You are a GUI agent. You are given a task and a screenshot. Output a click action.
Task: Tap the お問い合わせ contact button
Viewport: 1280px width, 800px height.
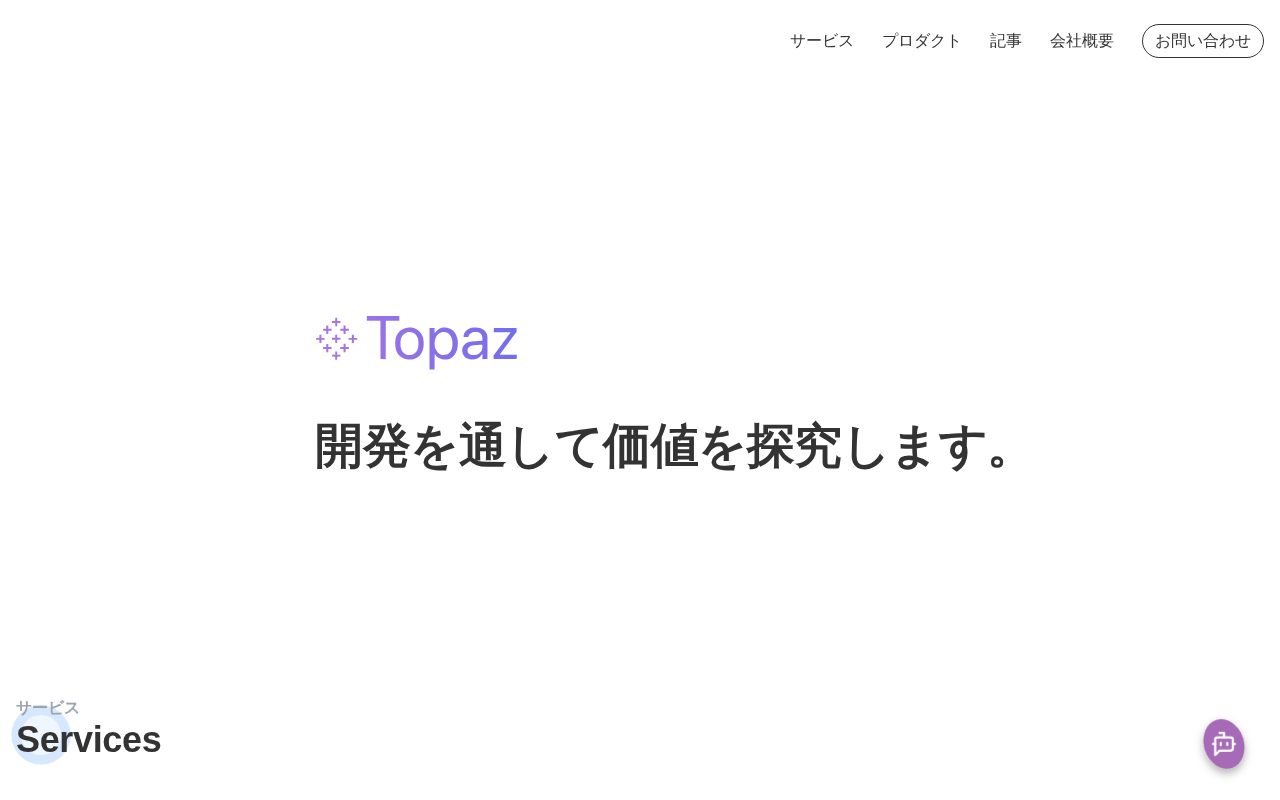tap(1202, 41)
